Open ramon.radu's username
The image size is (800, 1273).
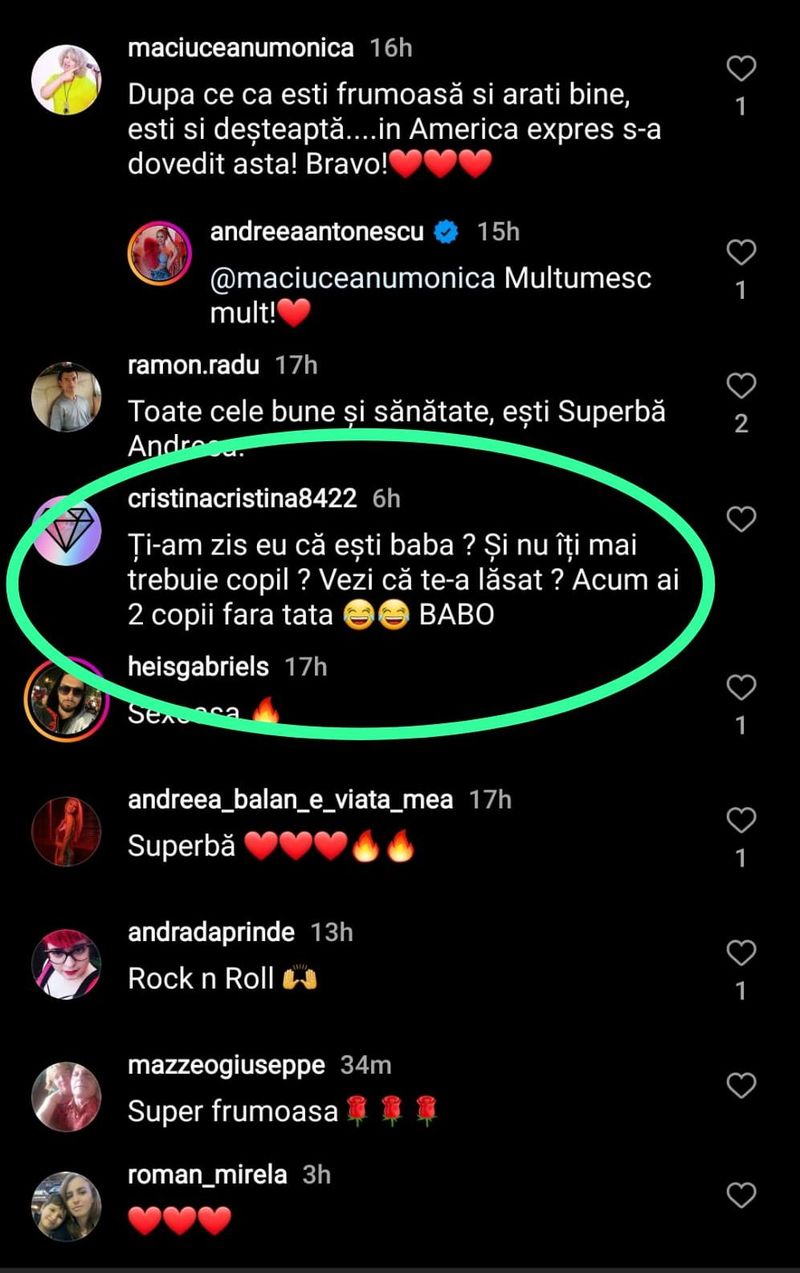(194, 365)
